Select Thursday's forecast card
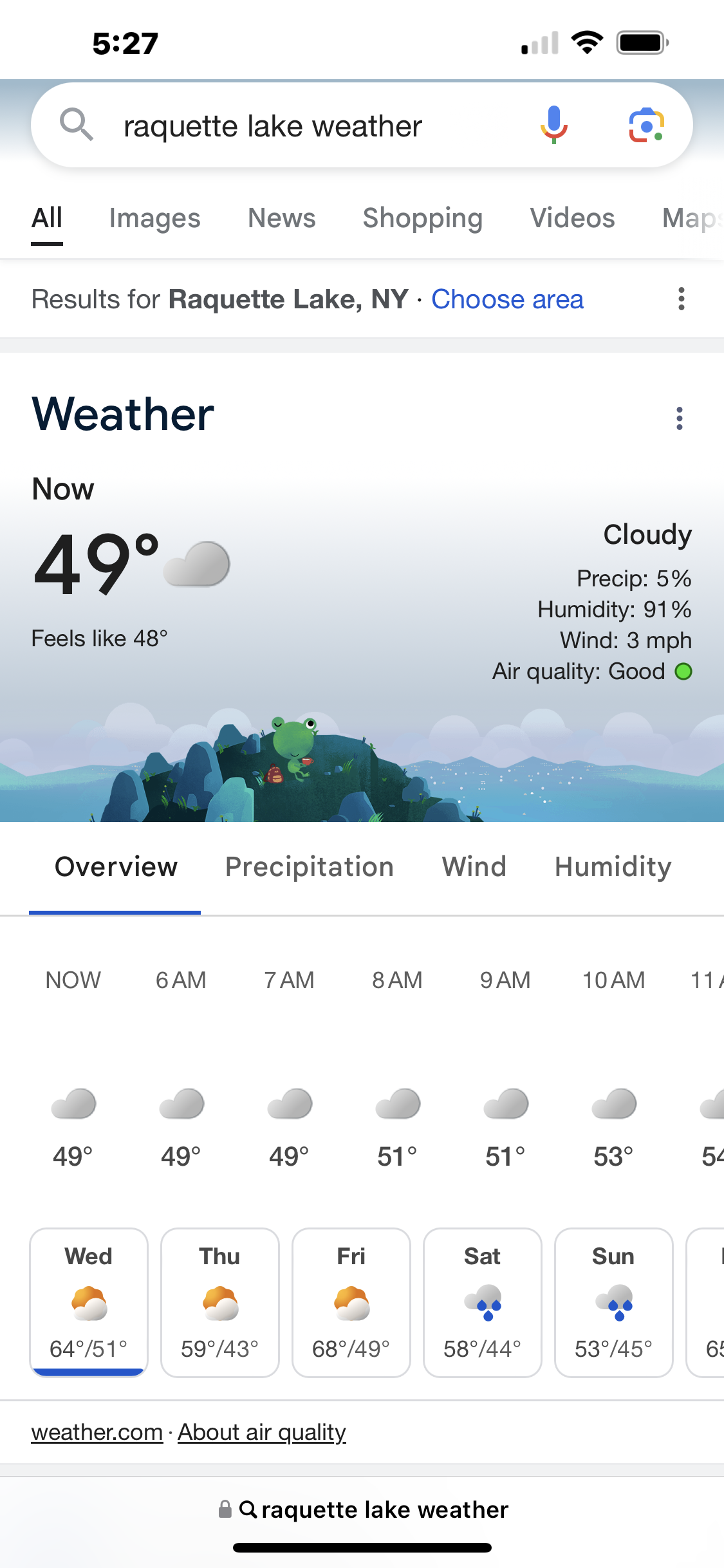 pyautogui.click(x=220, y=1303)
